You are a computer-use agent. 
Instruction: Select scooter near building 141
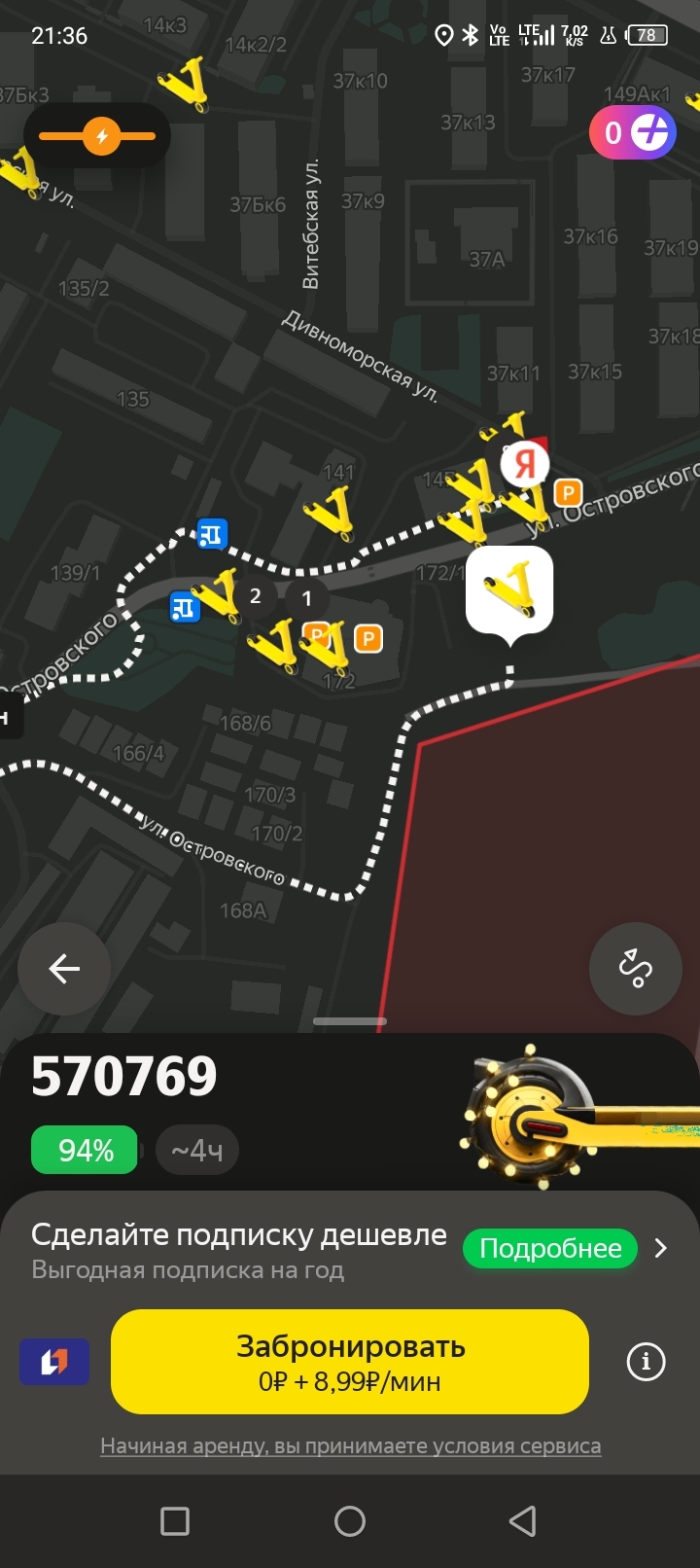331,511
